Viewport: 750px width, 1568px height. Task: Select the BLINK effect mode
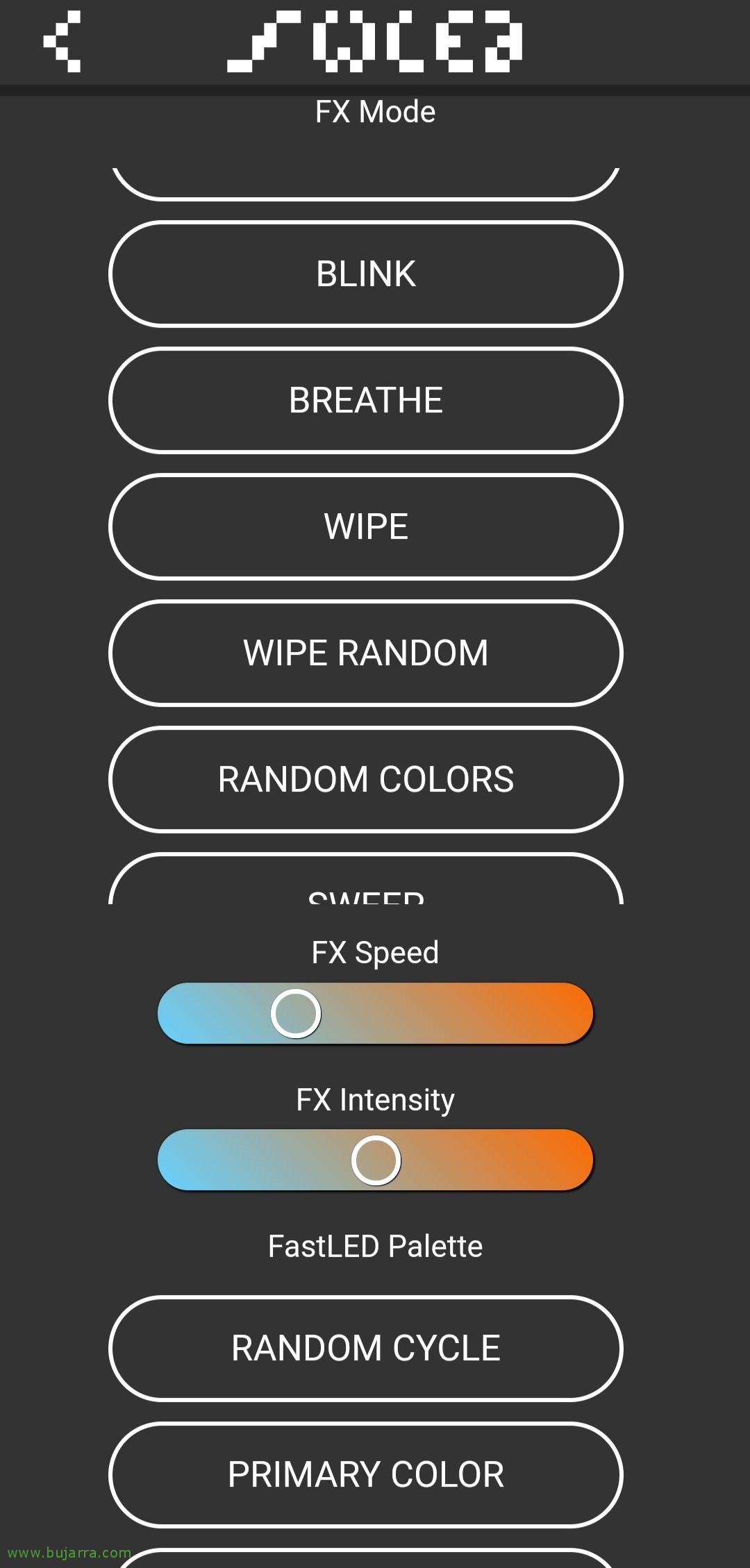[x=366, y=274]
